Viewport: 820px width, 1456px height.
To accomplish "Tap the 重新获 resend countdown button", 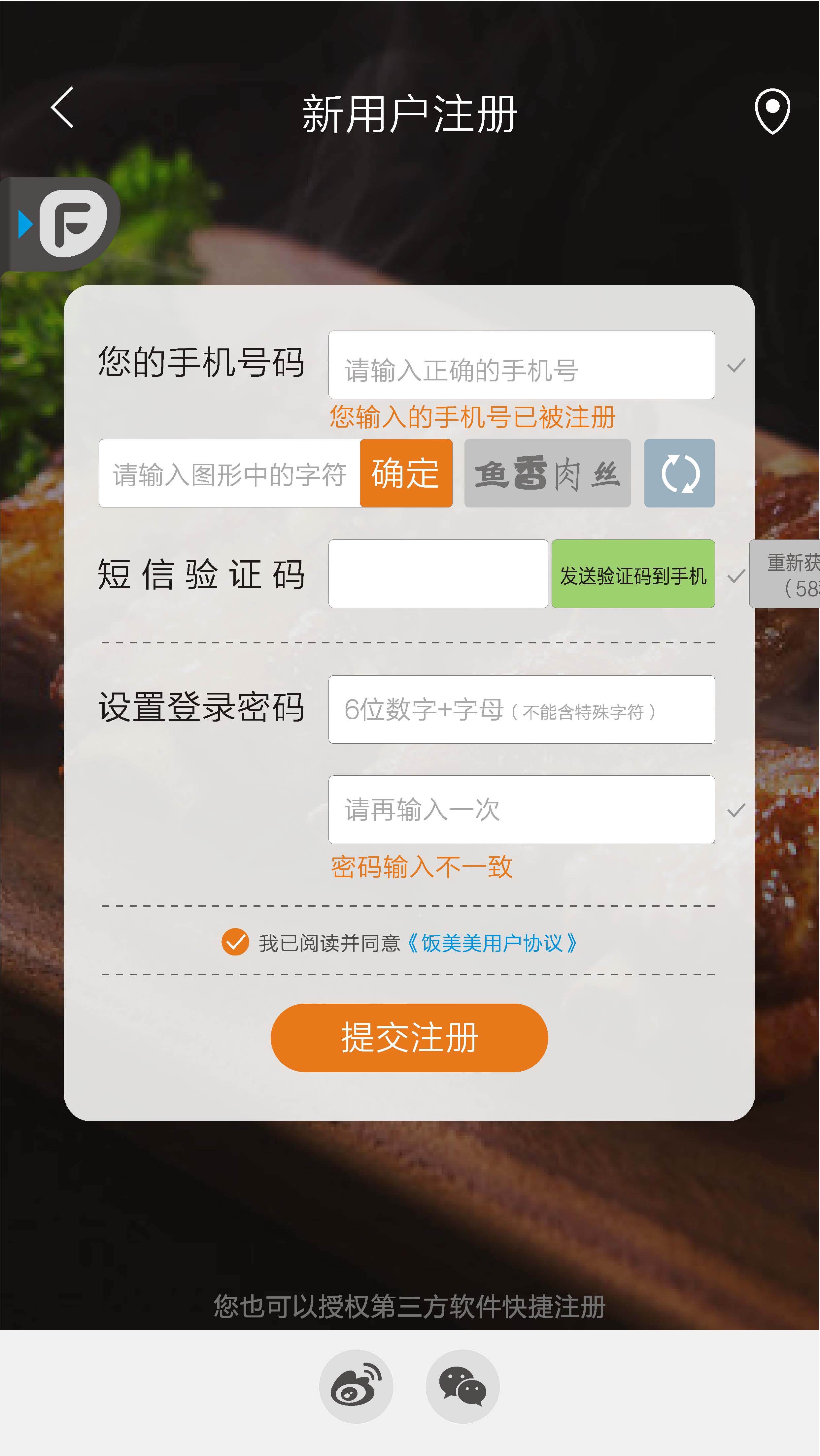I will tap(785, 574).
